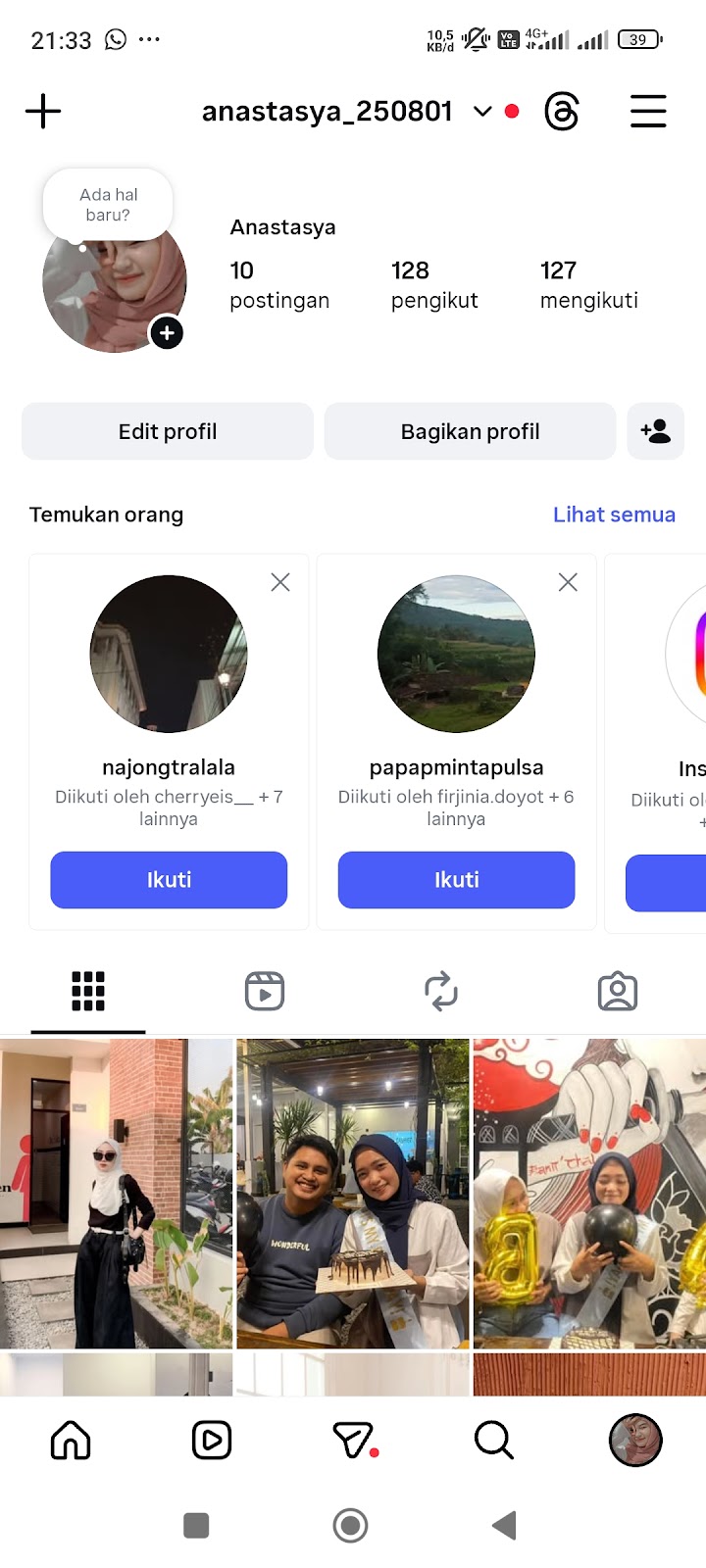This screenshot has width=706, height=1568.
Task: Switch to the Reels tab of the profile
Action: click(265, 991)
